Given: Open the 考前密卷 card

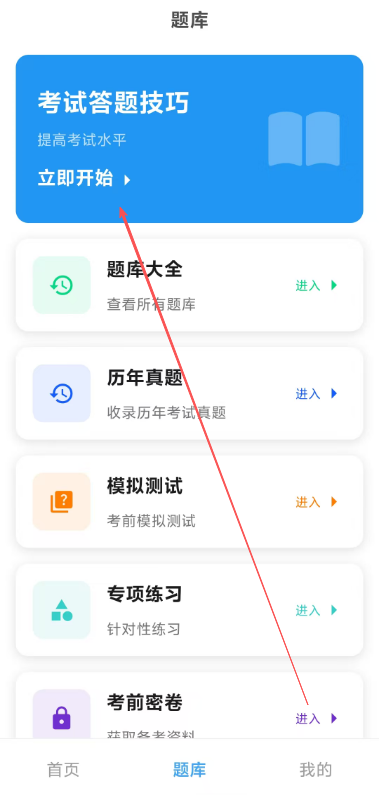Looking at the screenshot, I should click(x=190, y=705).
